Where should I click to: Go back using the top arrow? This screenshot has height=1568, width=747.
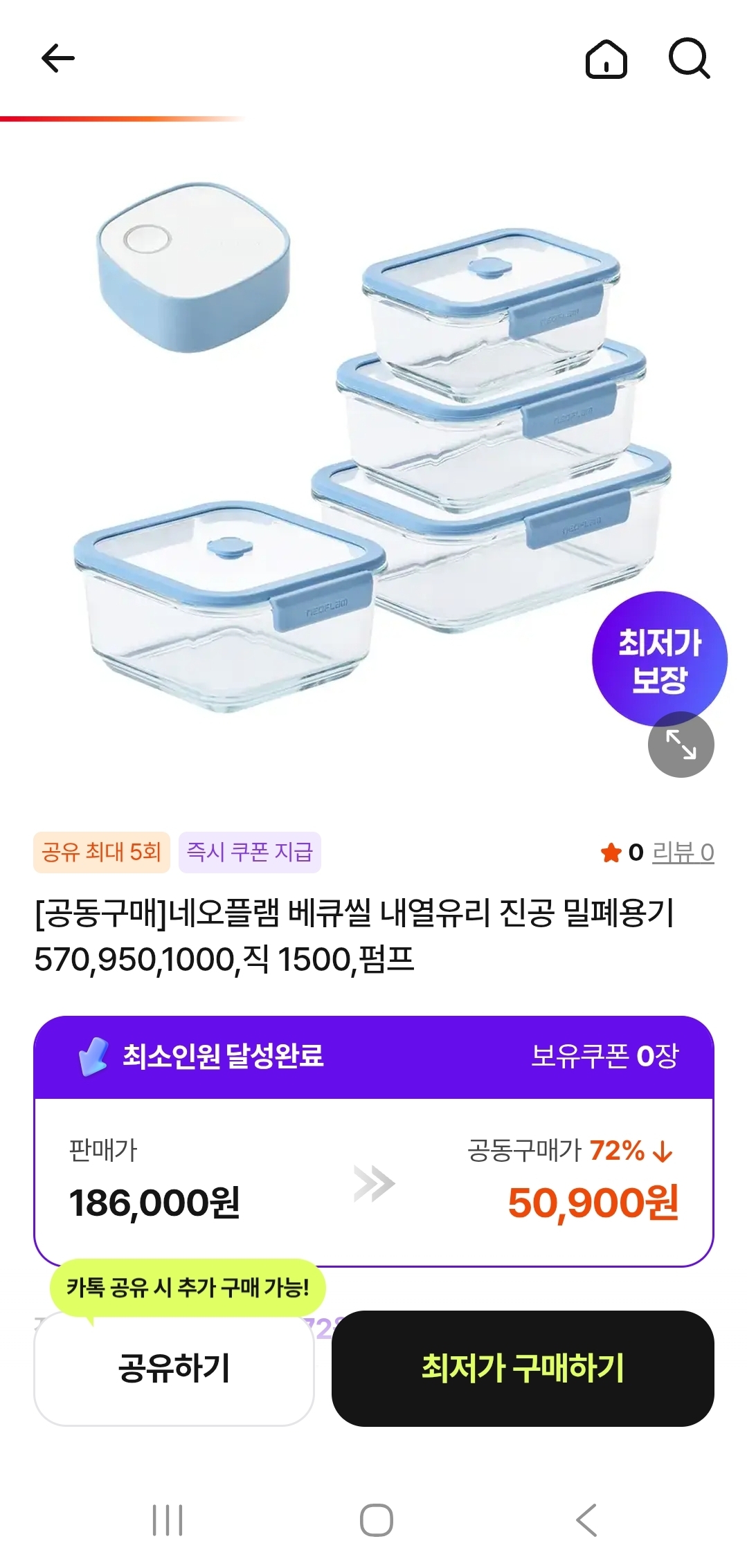point(58,59)
